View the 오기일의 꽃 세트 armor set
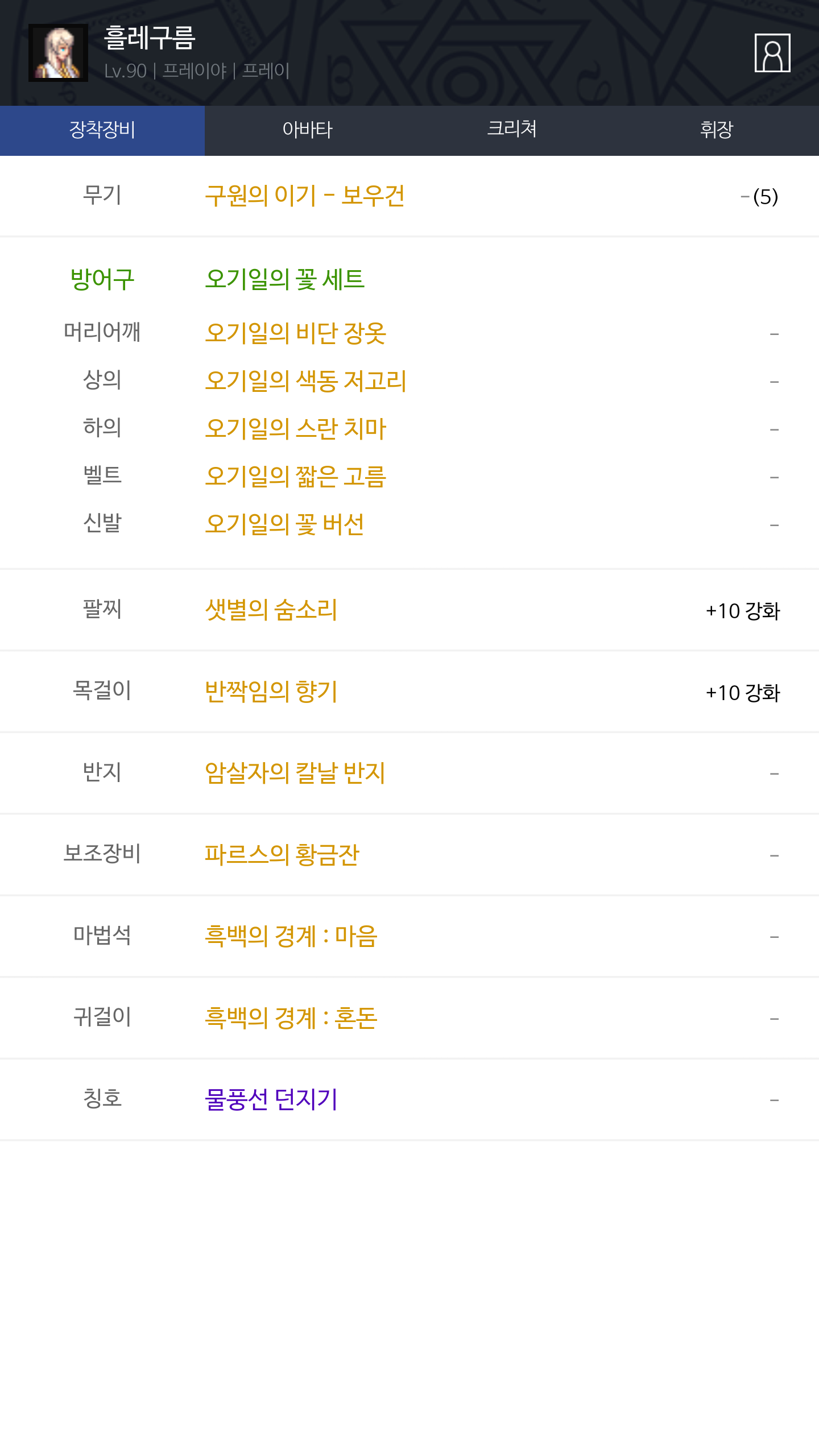This screenshot has width=819, height=1456. [284, 279]
